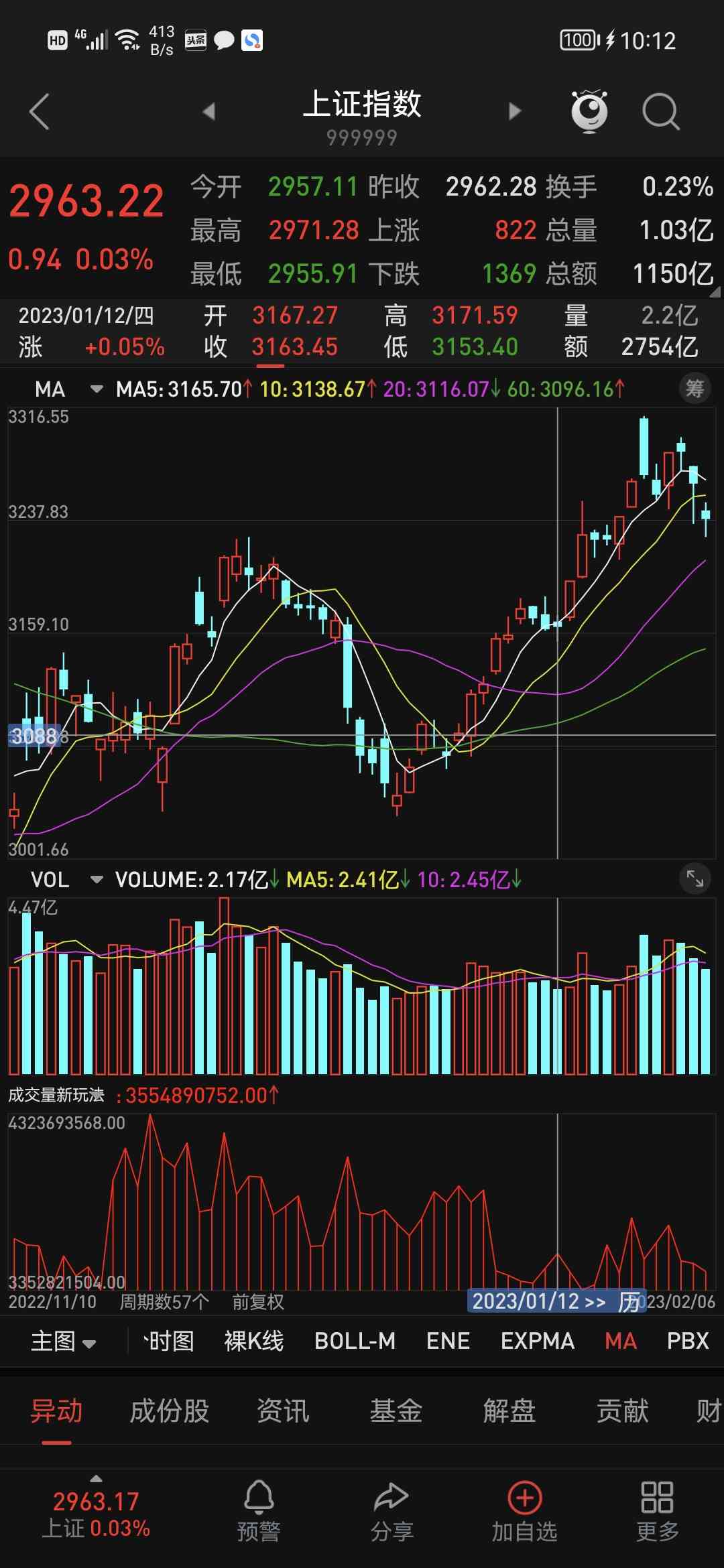This screenshot has height=1568, width=724.
Task: Go back using the top-left arrow
Action: [40, 111]
